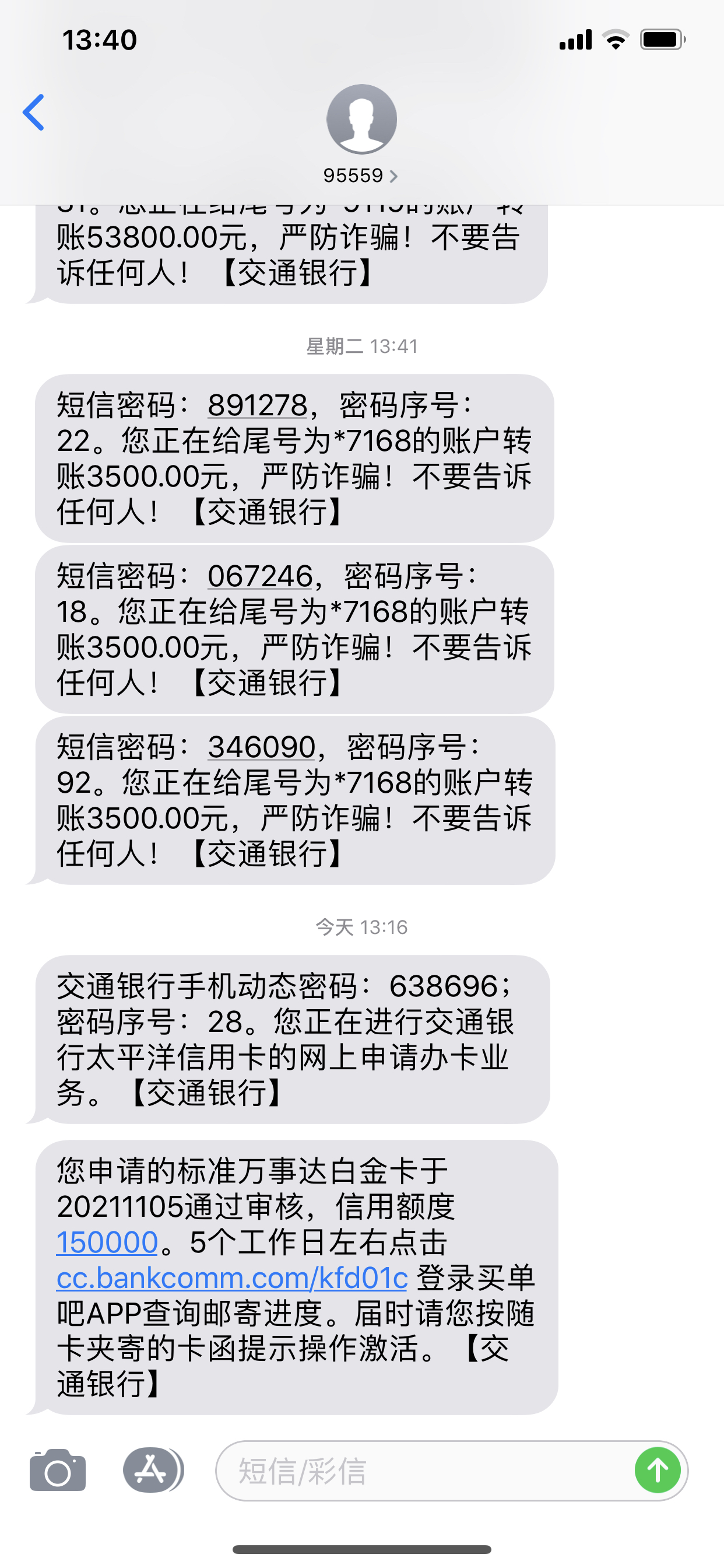Tap the underlined code 067246
Image resolution: width=724 pixels, height=1568 pixels.
click(260, 576)
